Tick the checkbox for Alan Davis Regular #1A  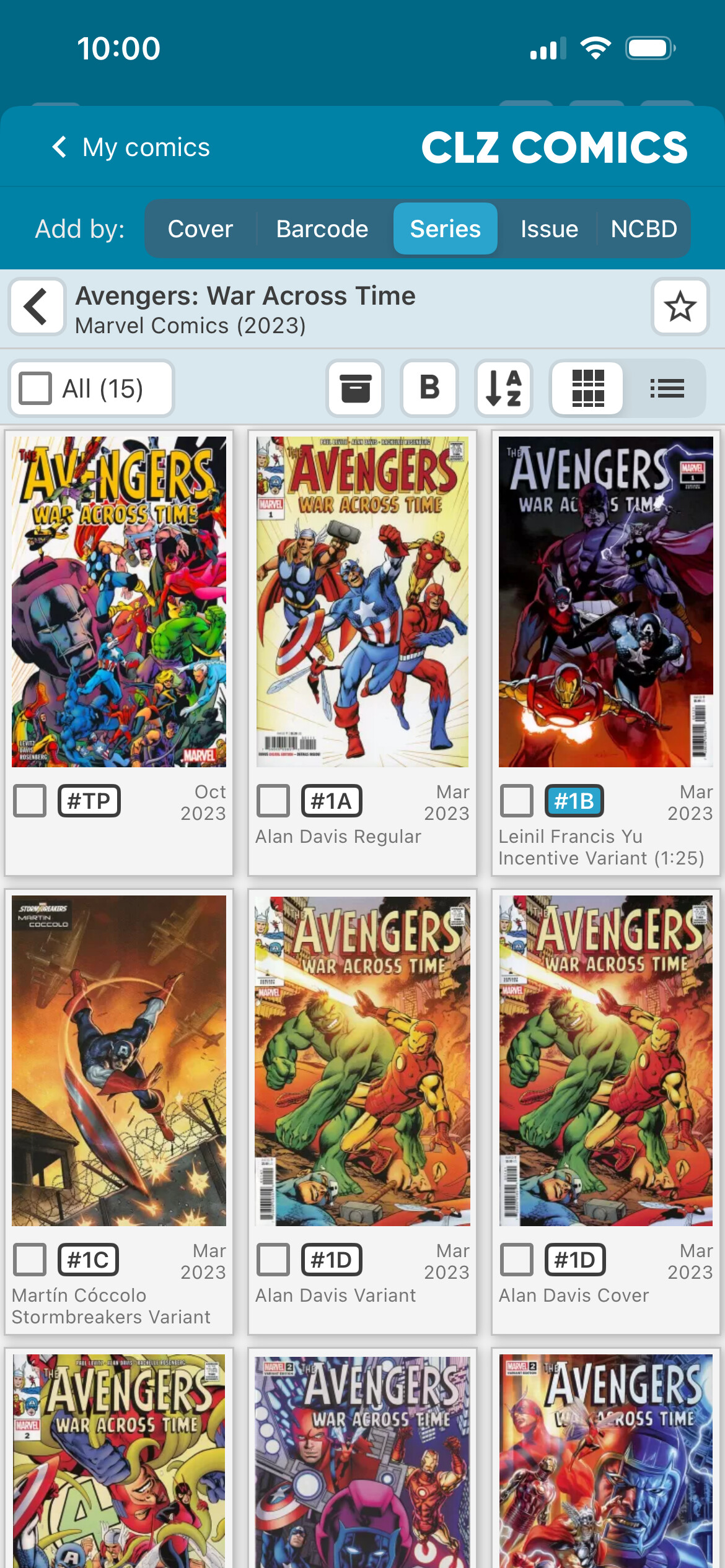coord(273,801)
